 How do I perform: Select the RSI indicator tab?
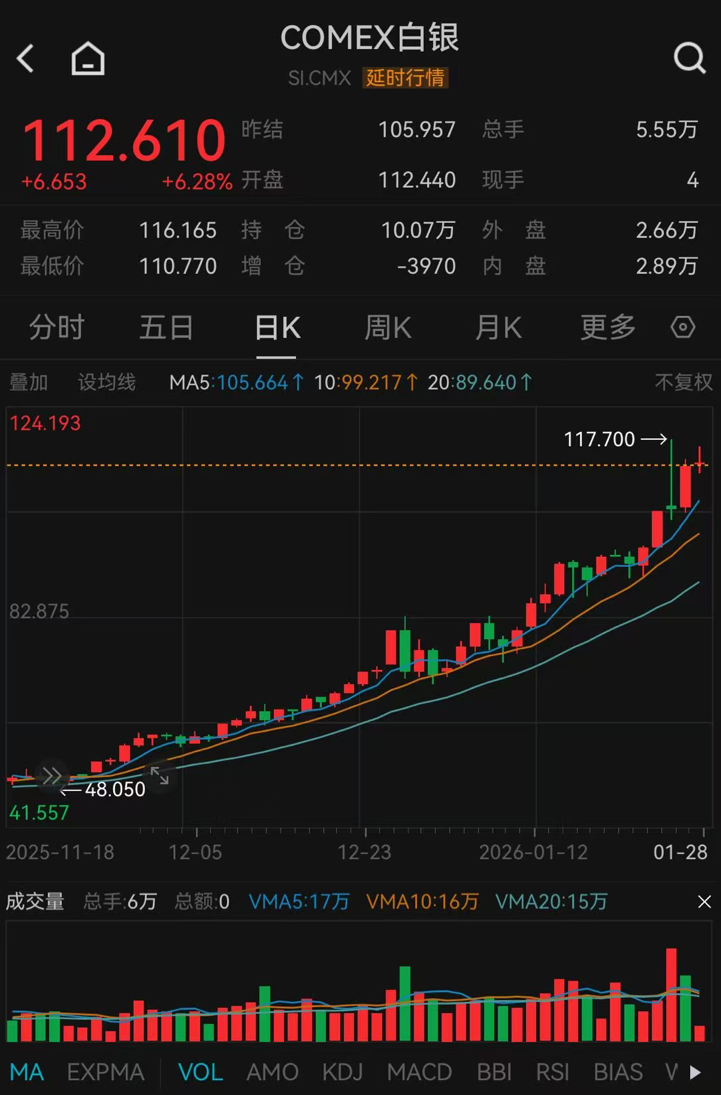(x=552, y=1071)
